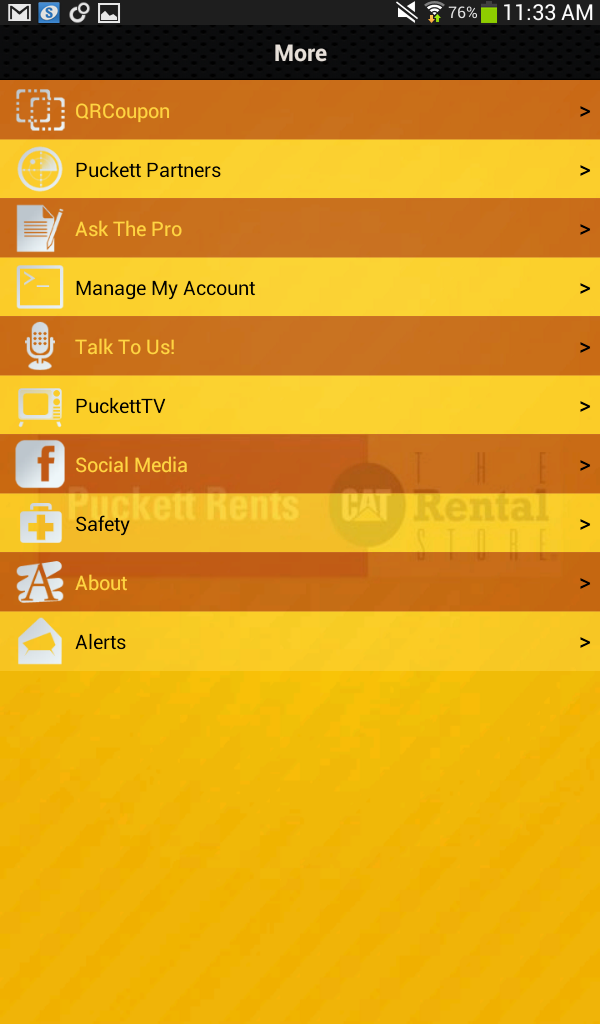Check the Alerts row

300,641
